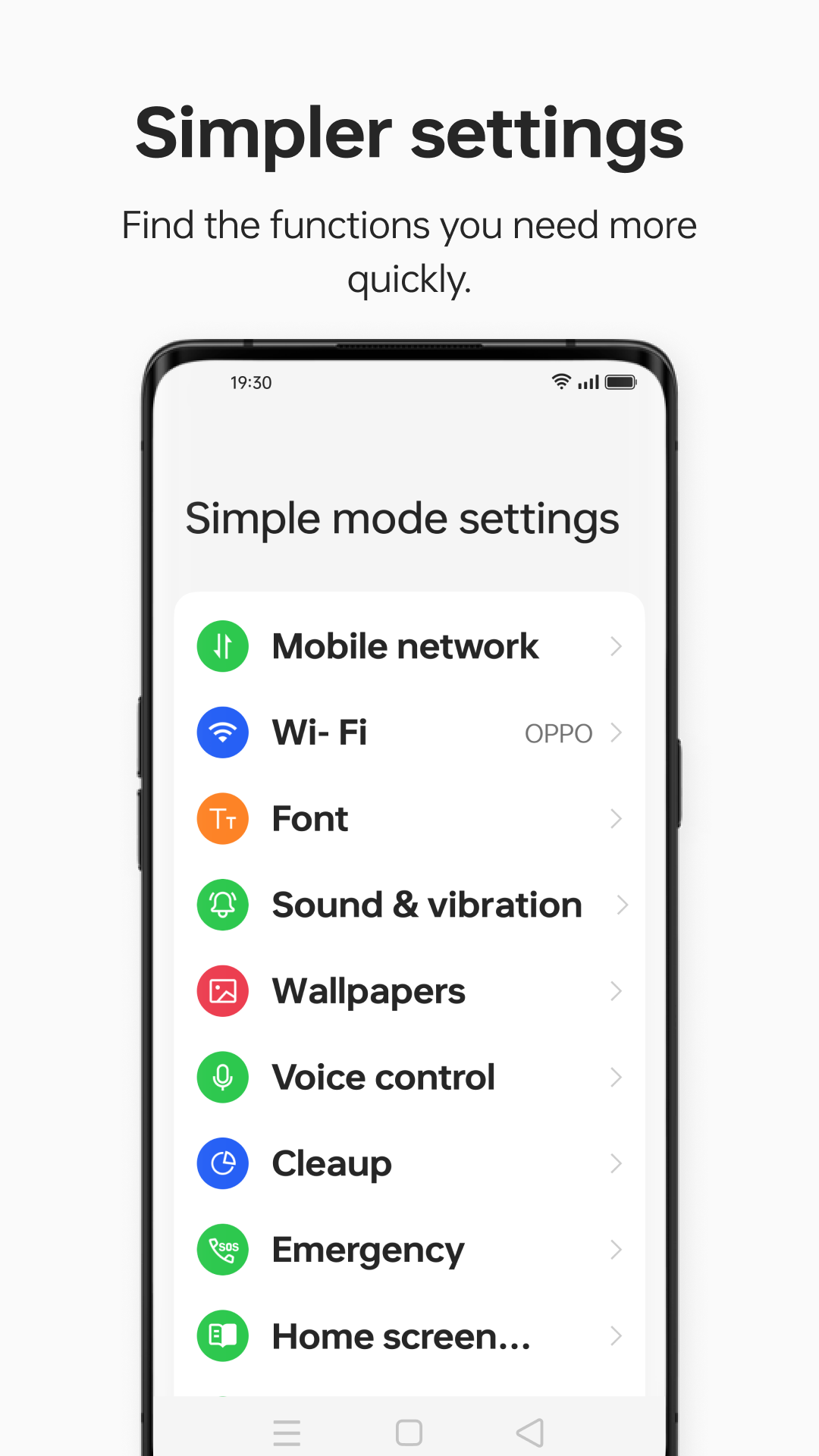Open the blue Cleaup pie-chart icon

coord(222,1163)
